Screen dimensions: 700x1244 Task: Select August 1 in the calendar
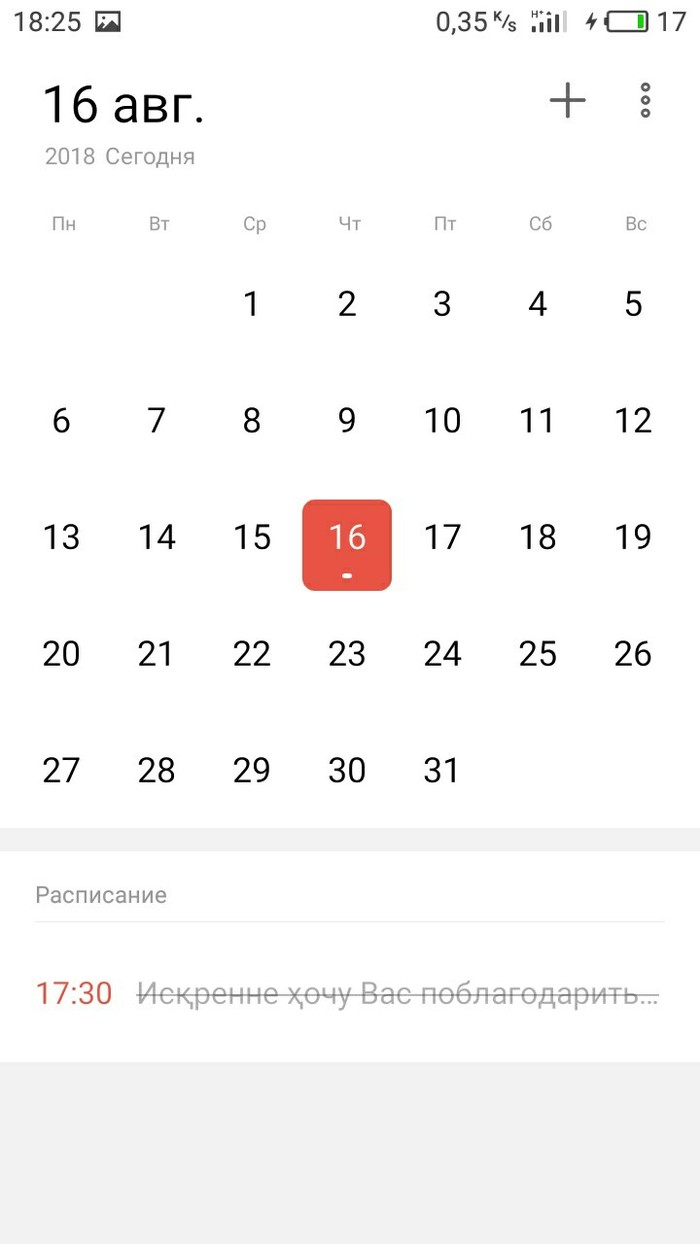pos(251,304)
